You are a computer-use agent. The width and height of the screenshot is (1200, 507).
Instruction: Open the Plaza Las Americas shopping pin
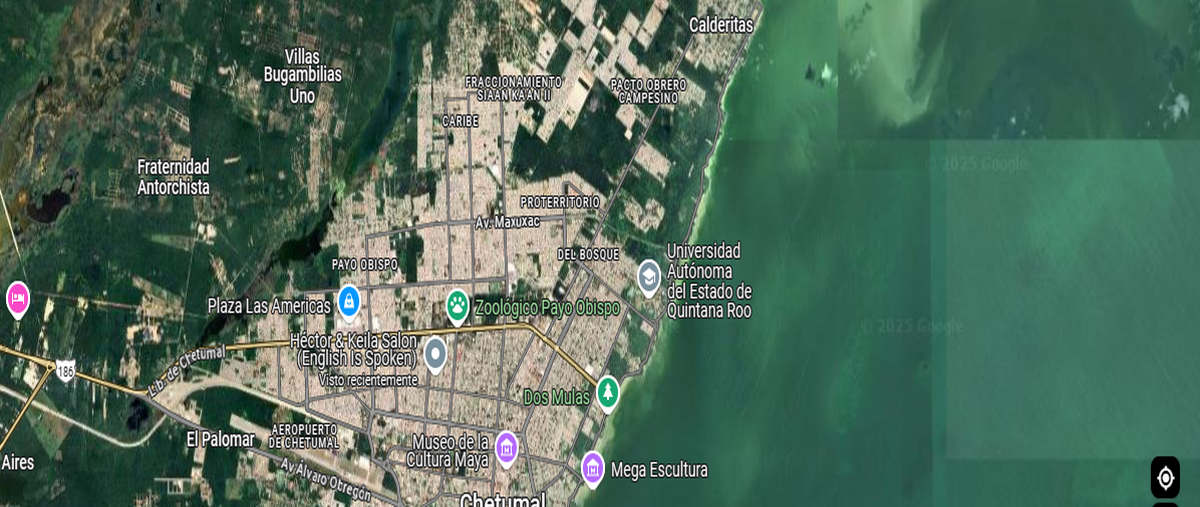click(348, 299)
